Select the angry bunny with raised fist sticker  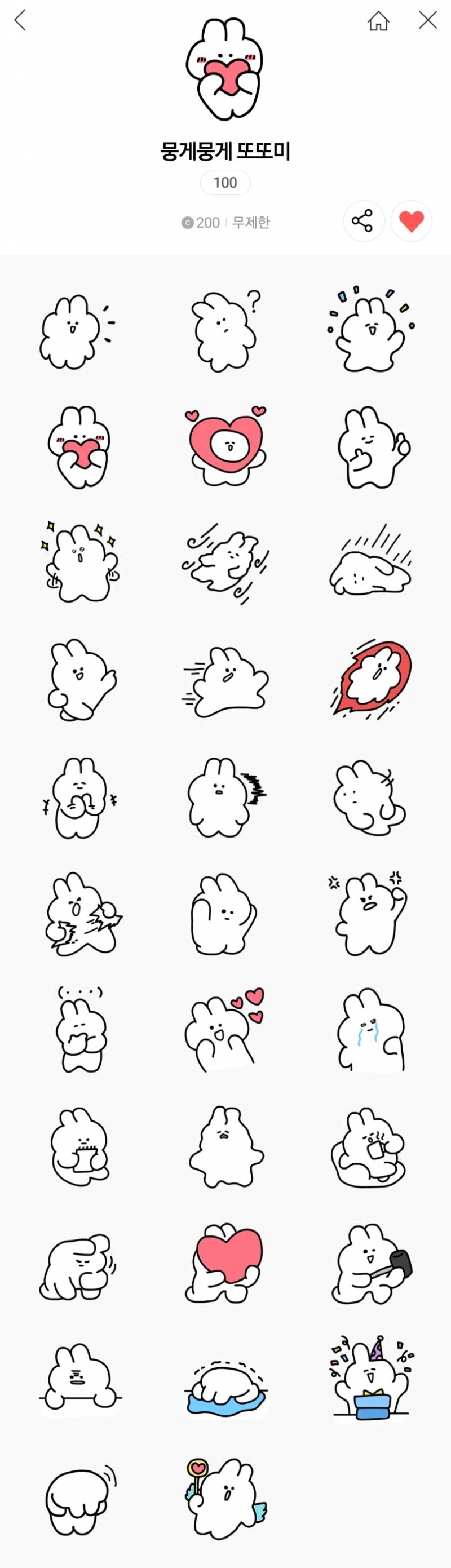point(370,913)
